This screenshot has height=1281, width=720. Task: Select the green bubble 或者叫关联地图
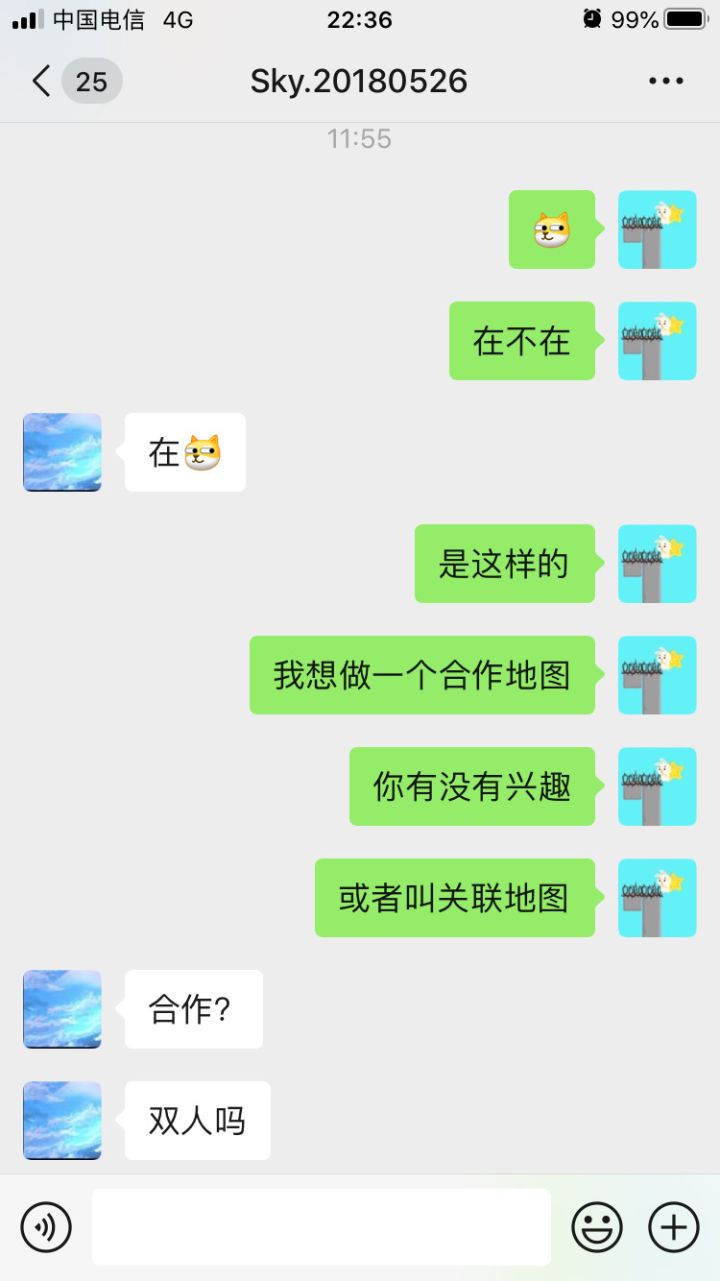pos(455,898)
